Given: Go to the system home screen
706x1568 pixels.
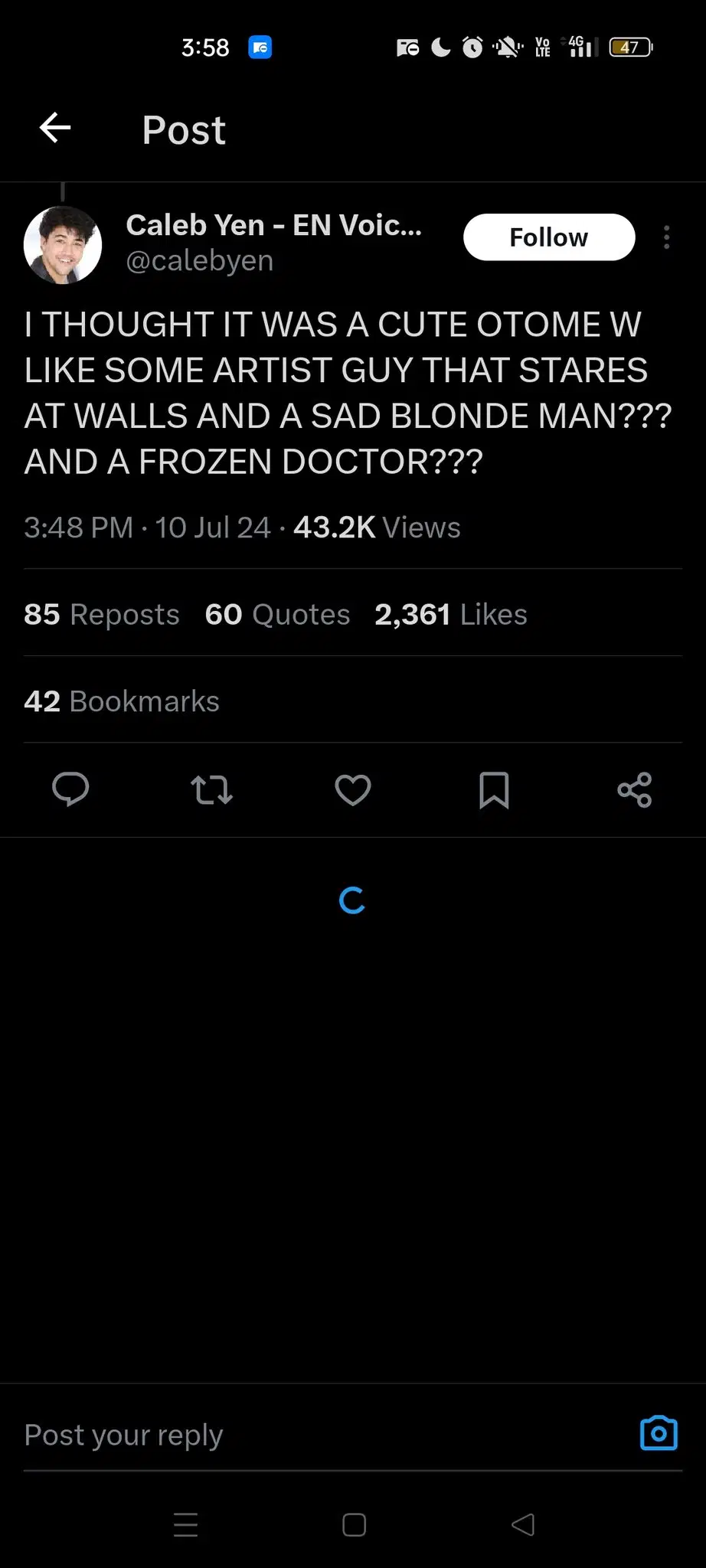Looking at the screenshot, I should 354,1525.
